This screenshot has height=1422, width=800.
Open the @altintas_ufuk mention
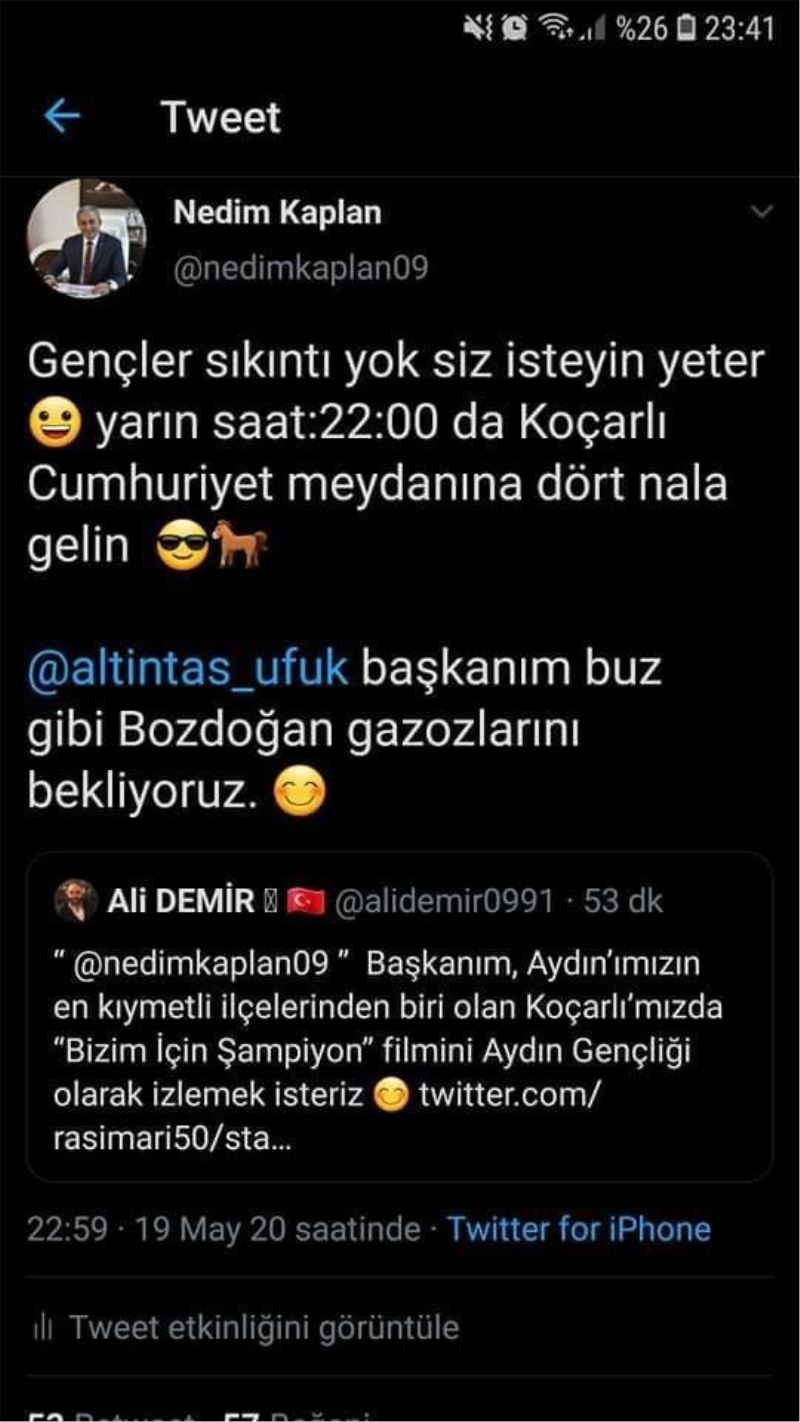tap(188, 669)
